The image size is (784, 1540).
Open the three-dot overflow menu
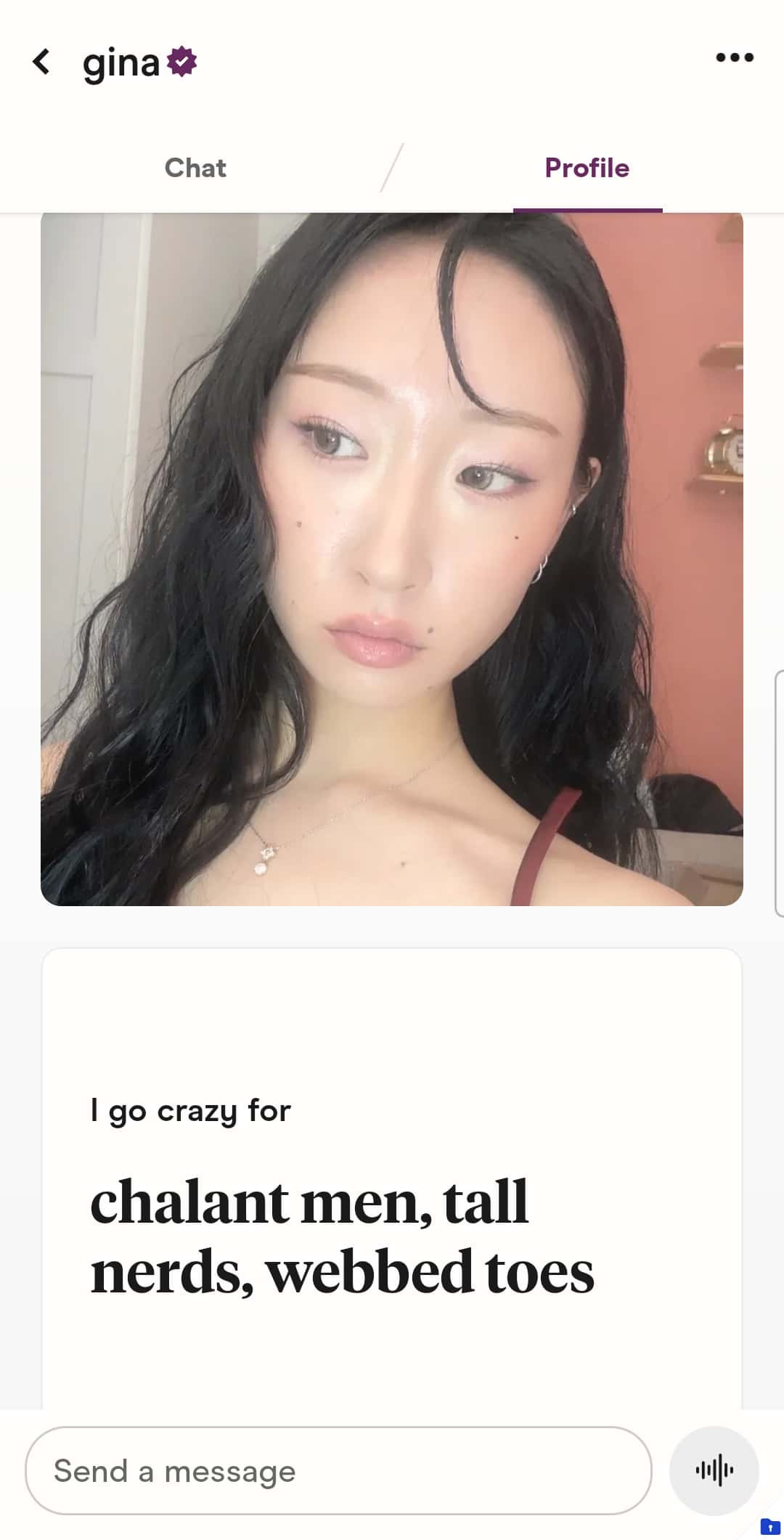point(735,57)
